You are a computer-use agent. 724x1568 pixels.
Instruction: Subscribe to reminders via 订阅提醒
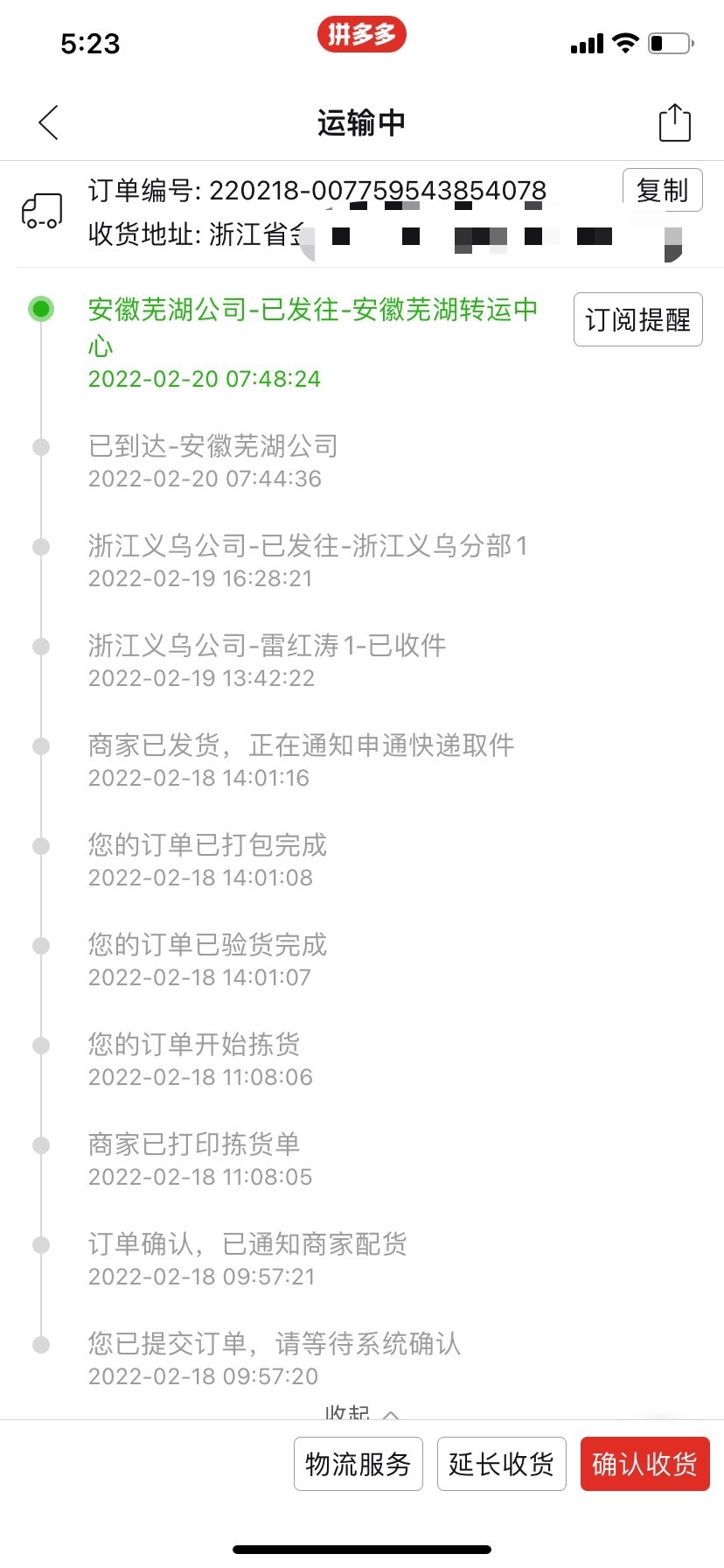click(x=637, y=319)
